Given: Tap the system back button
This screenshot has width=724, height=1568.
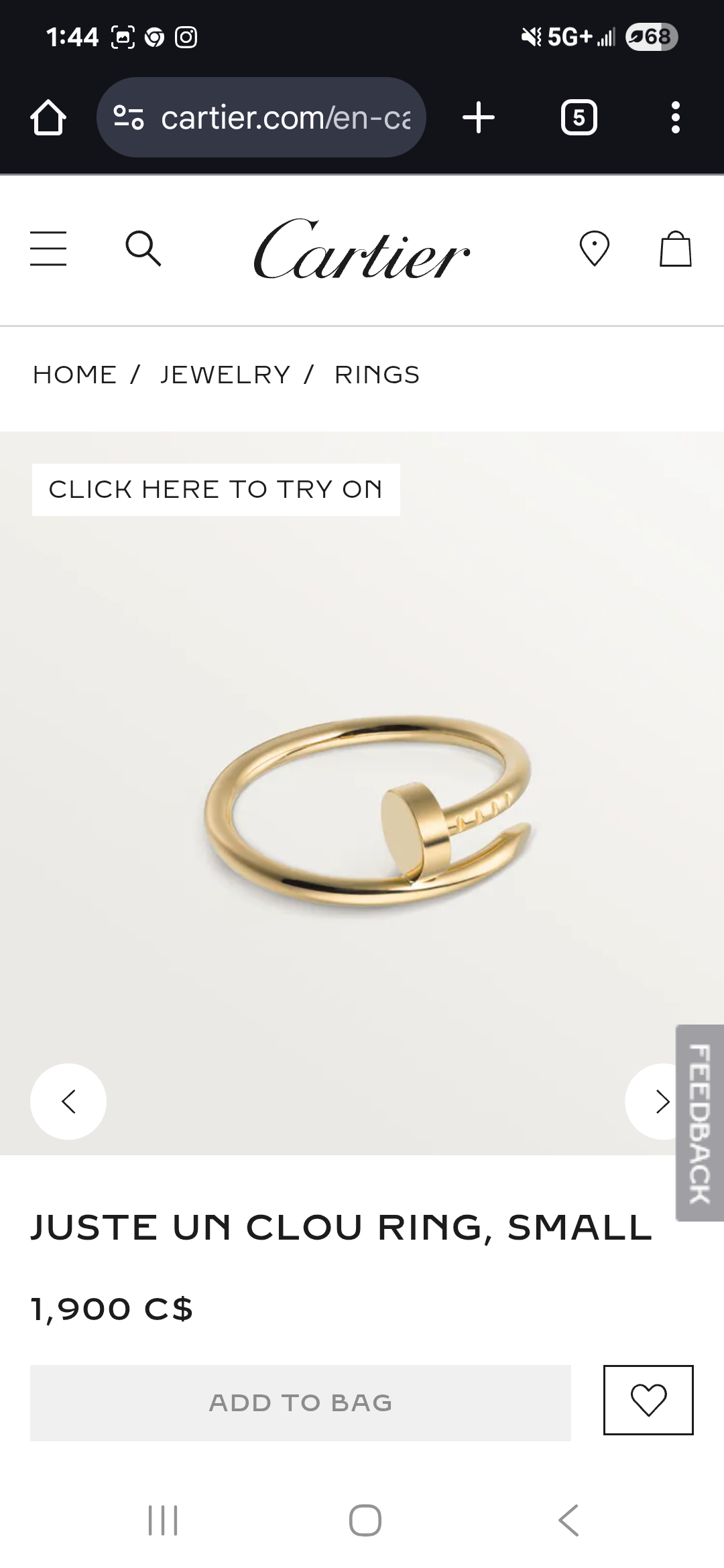Looking at the screenshot, I should 568,1520.
